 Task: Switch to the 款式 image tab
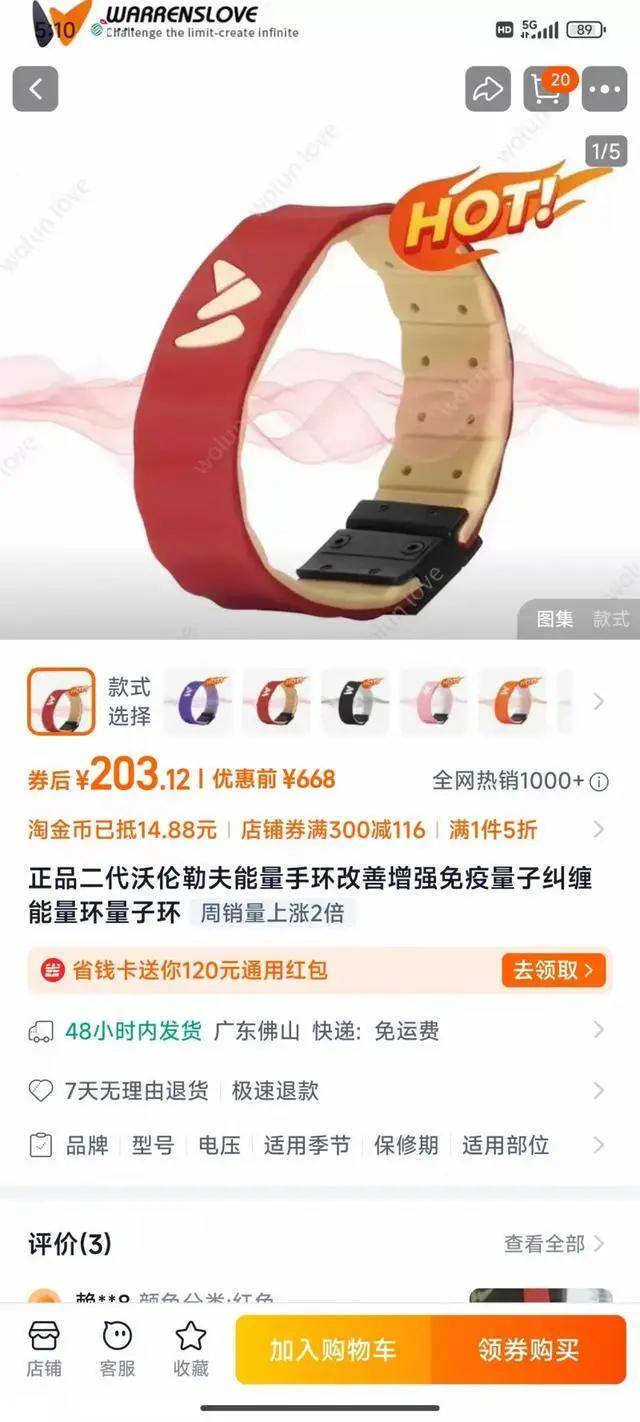pos(610,619)
